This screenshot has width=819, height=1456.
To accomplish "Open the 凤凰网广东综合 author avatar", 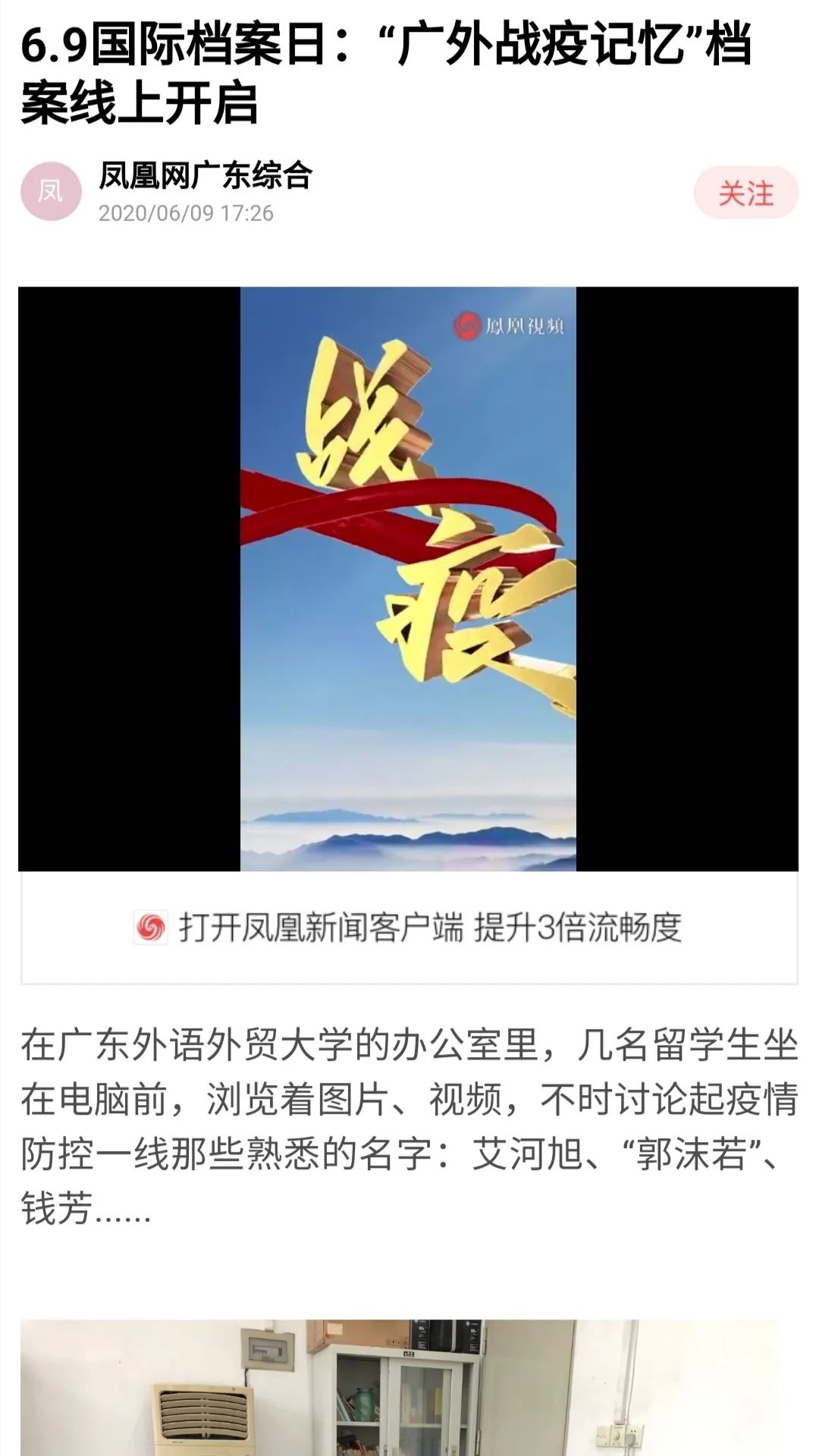I will coord(51,191).
